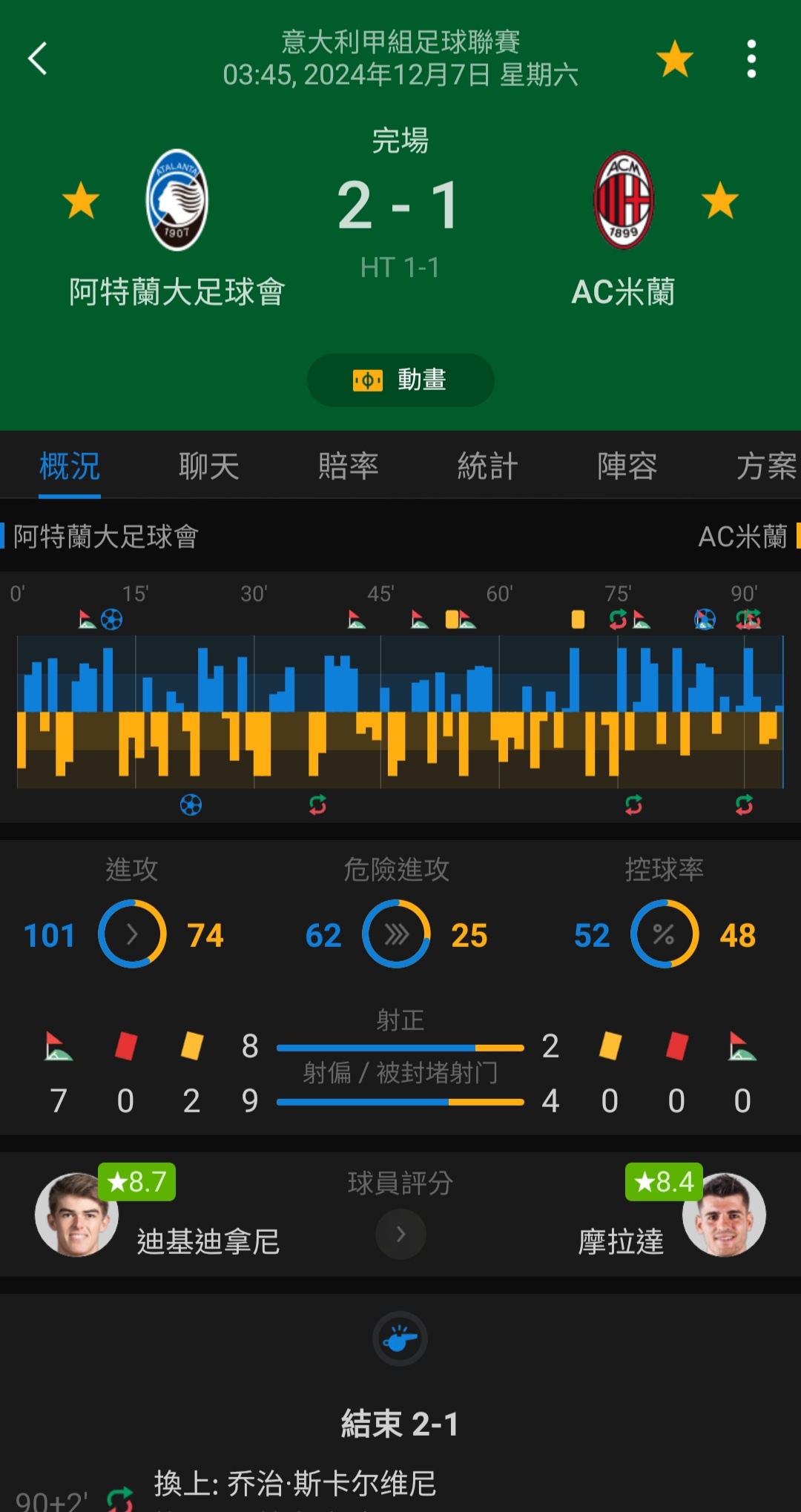Switch to the 統計 tab
This screenshot has width=801, height=1512.
coord(487,466)
